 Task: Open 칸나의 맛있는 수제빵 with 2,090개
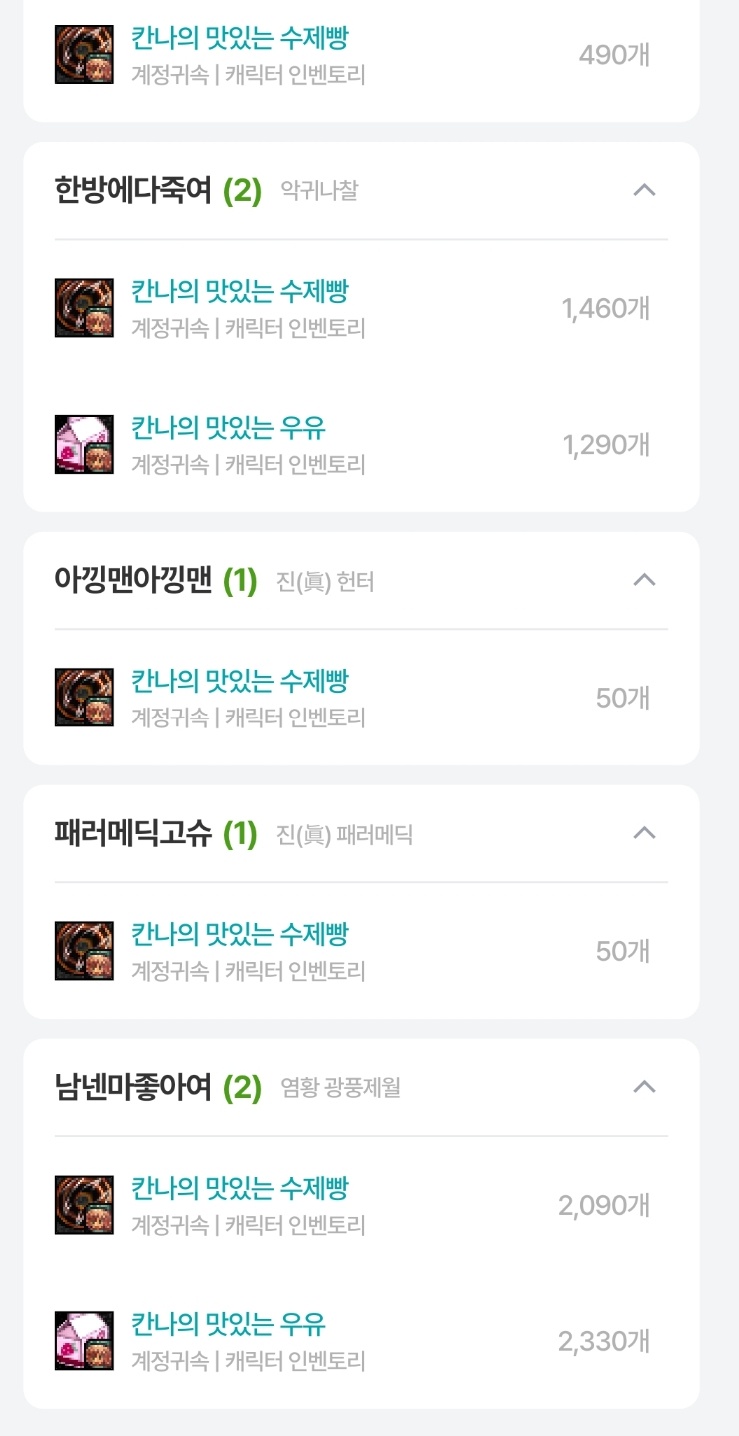240,1189
